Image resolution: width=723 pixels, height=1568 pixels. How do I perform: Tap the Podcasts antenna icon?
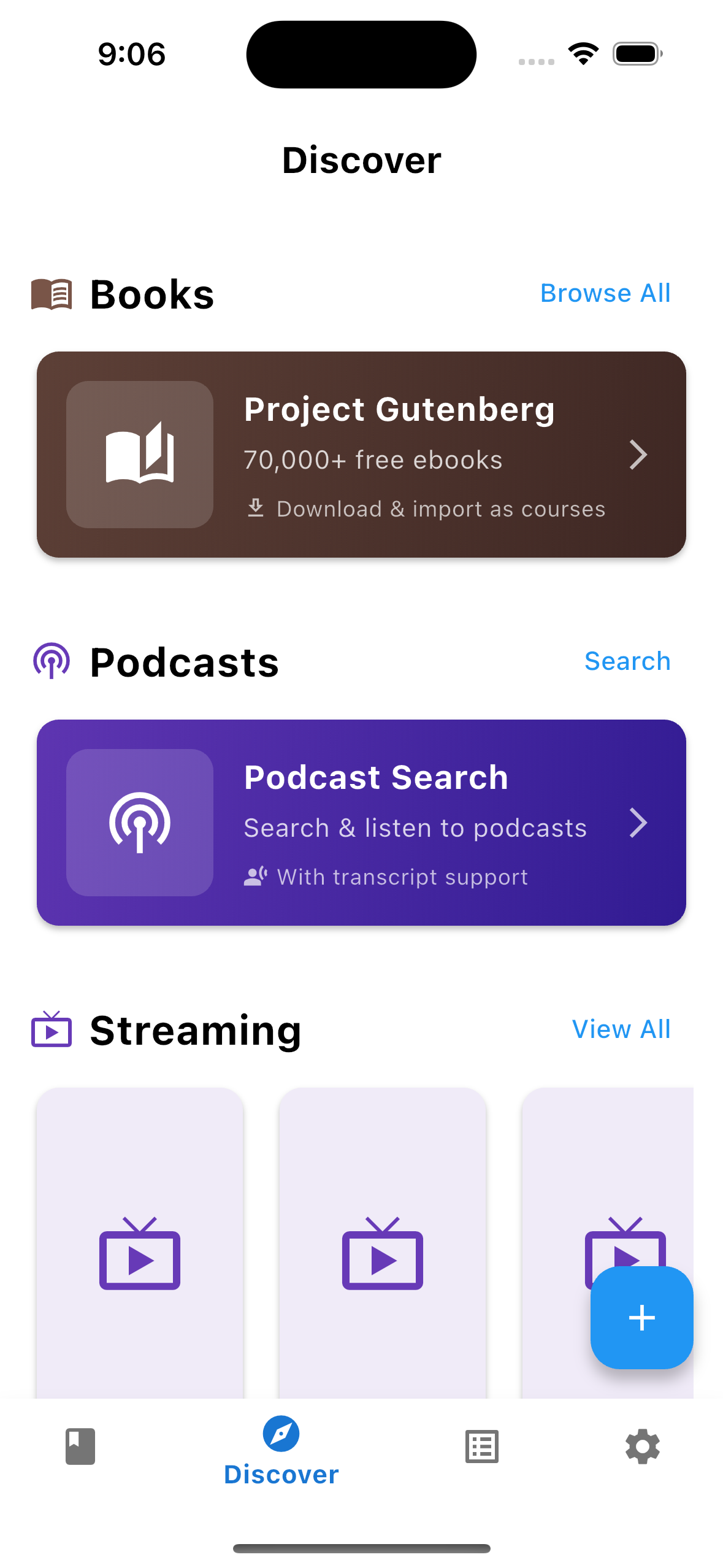pos(52,661)
